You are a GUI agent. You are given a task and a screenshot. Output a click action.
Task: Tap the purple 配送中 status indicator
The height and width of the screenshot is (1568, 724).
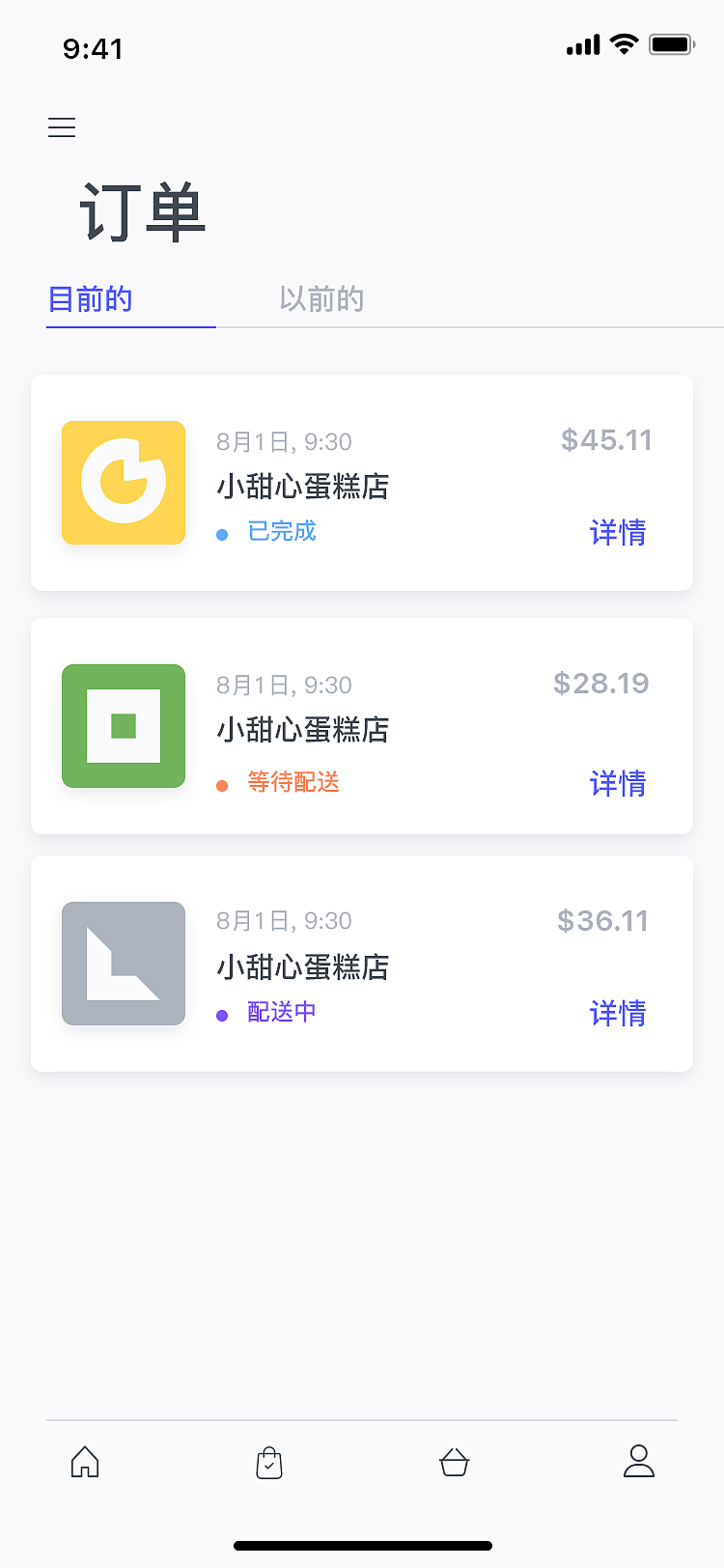[x=281, y=1013]
